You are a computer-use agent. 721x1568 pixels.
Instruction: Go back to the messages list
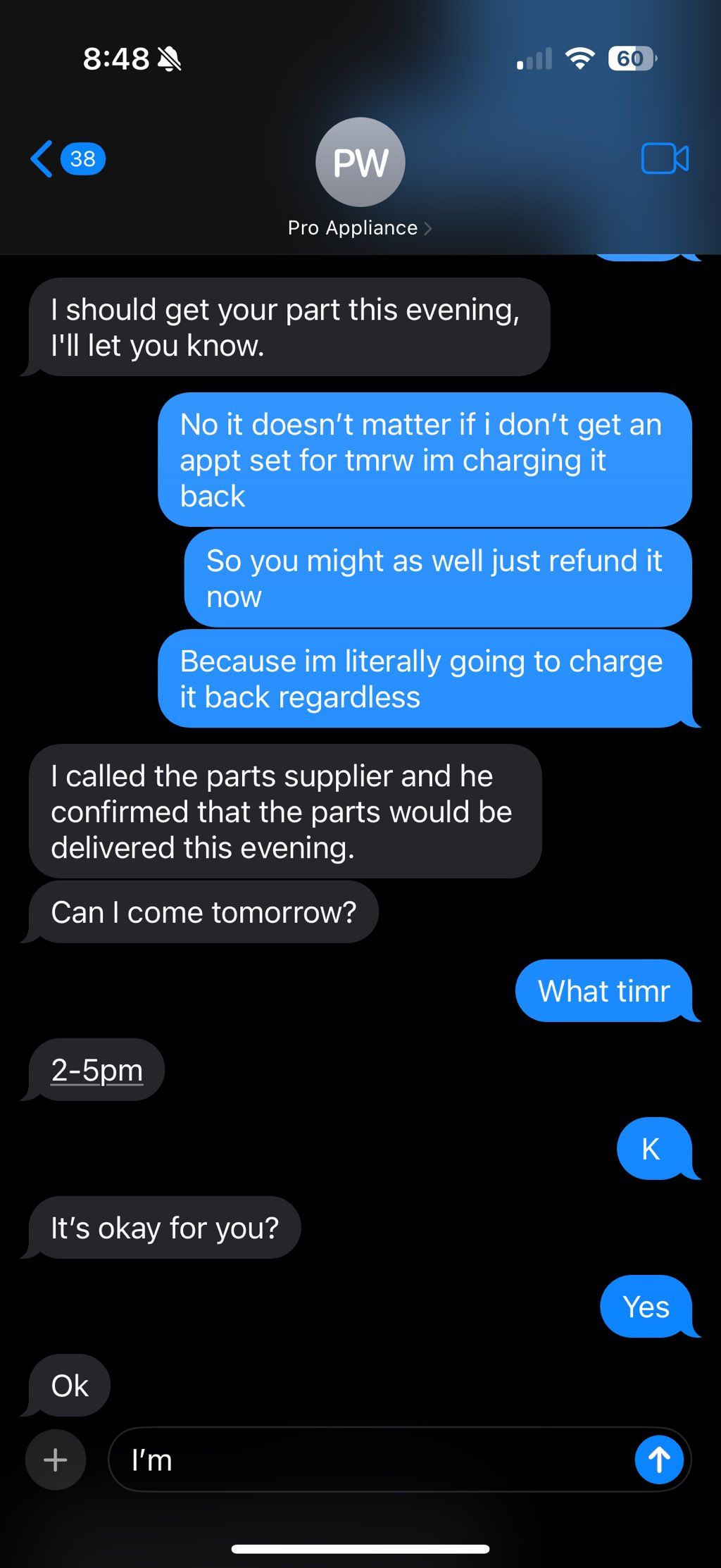click(x=44, y=159)
